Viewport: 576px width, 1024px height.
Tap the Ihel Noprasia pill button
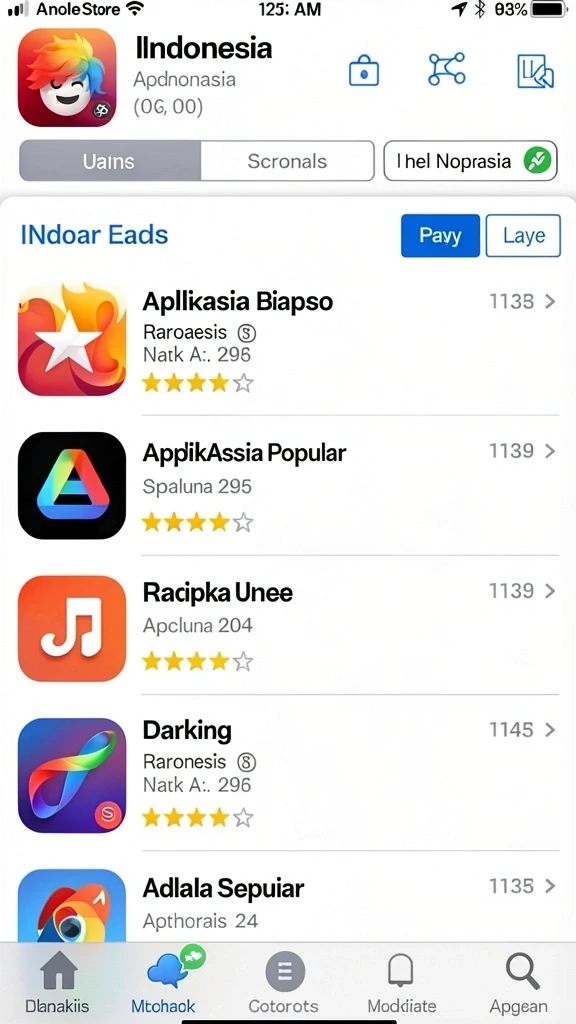(470, 161)
